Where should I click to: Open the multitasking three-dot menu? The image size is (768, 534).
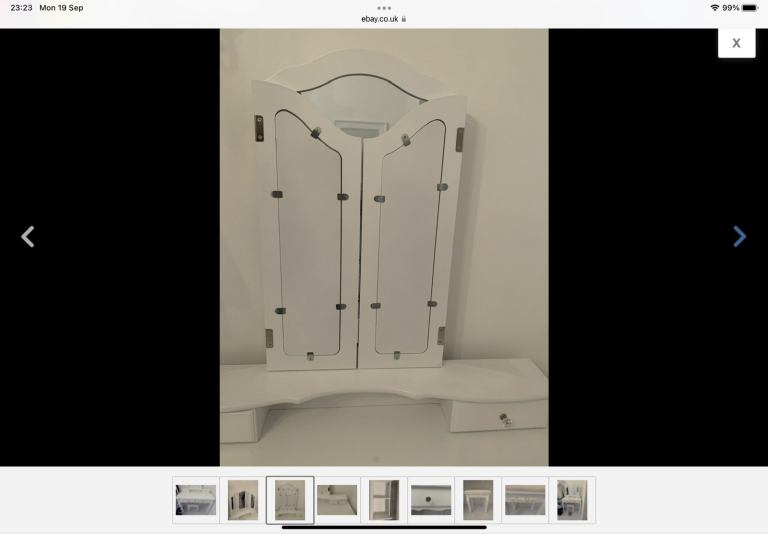[384, 7]
